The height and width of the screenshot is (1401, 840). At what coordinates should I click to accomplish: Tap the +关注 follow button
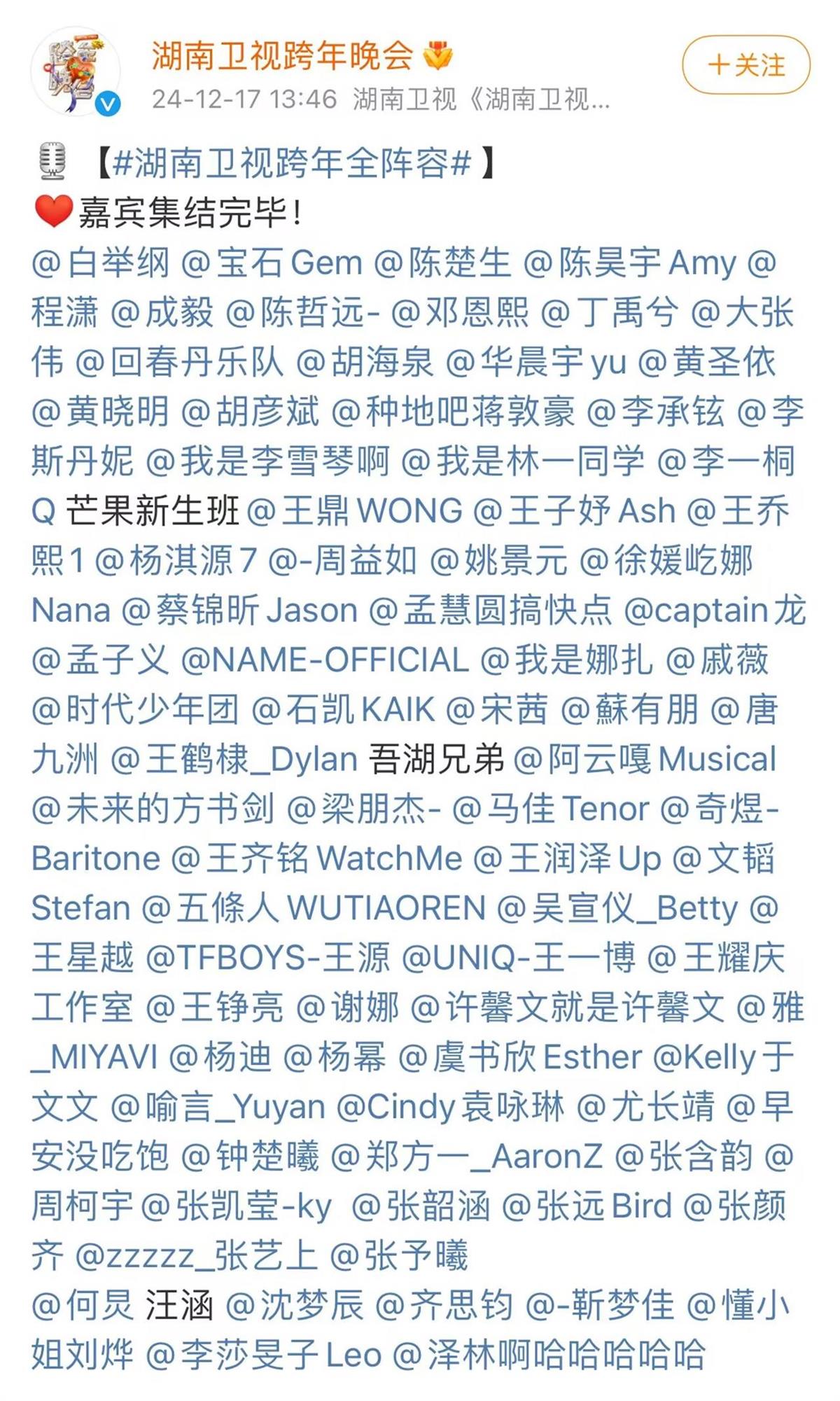coord(745,65)
